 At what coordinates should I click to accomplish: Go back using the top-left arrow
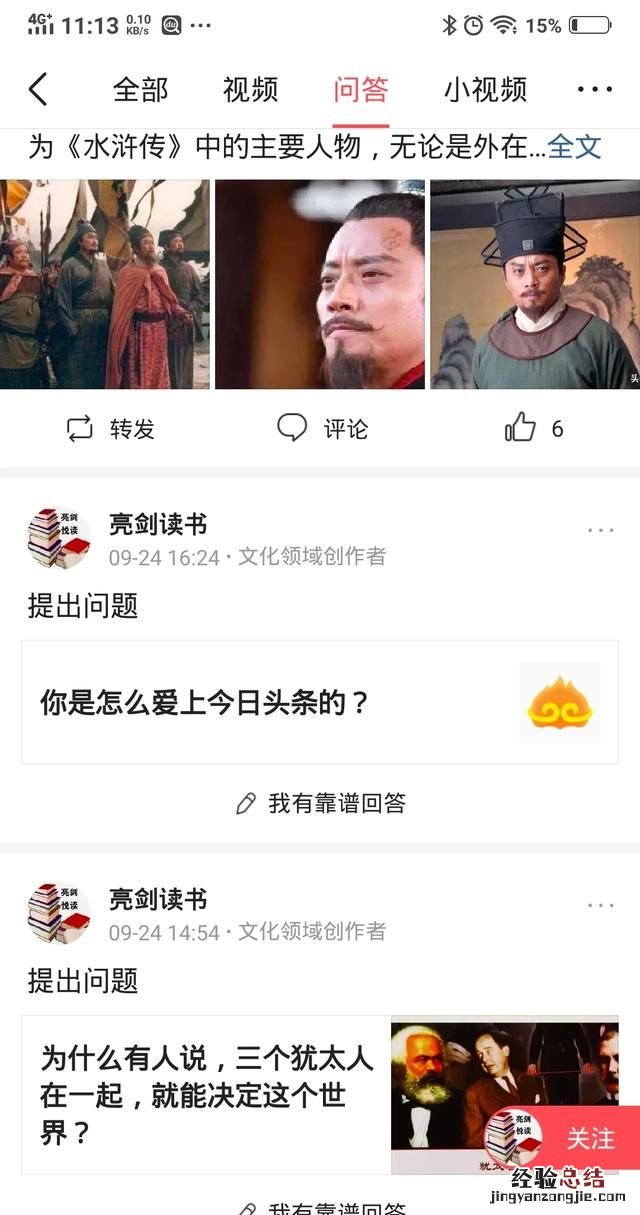pyautogui.click(x=38, y=90)
